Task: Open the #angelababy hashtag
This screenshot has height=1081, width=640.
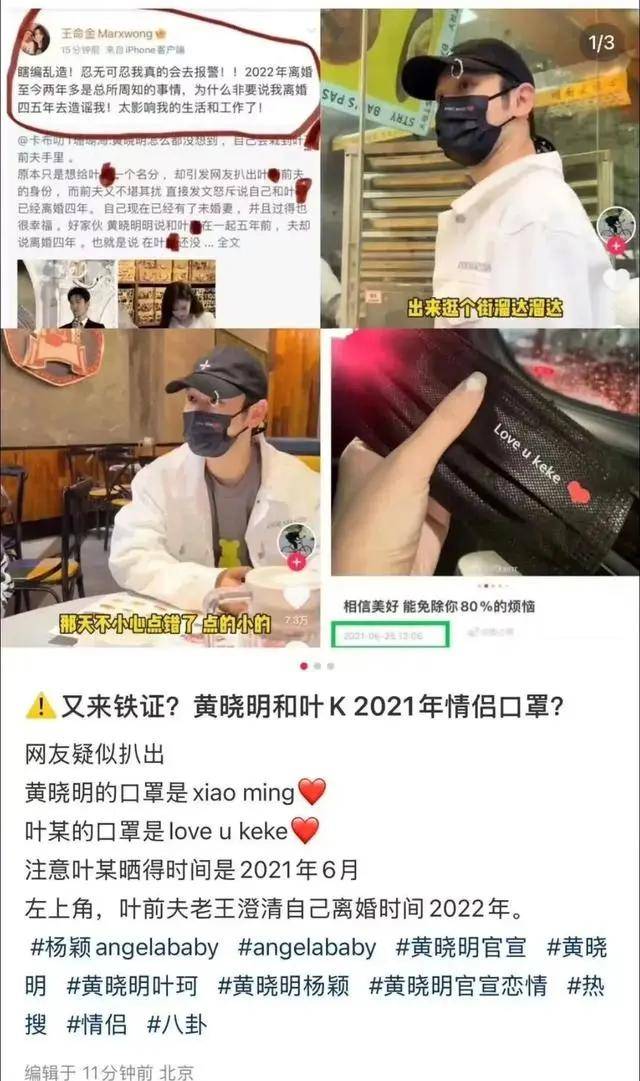Action: click(x=307, y=947)
